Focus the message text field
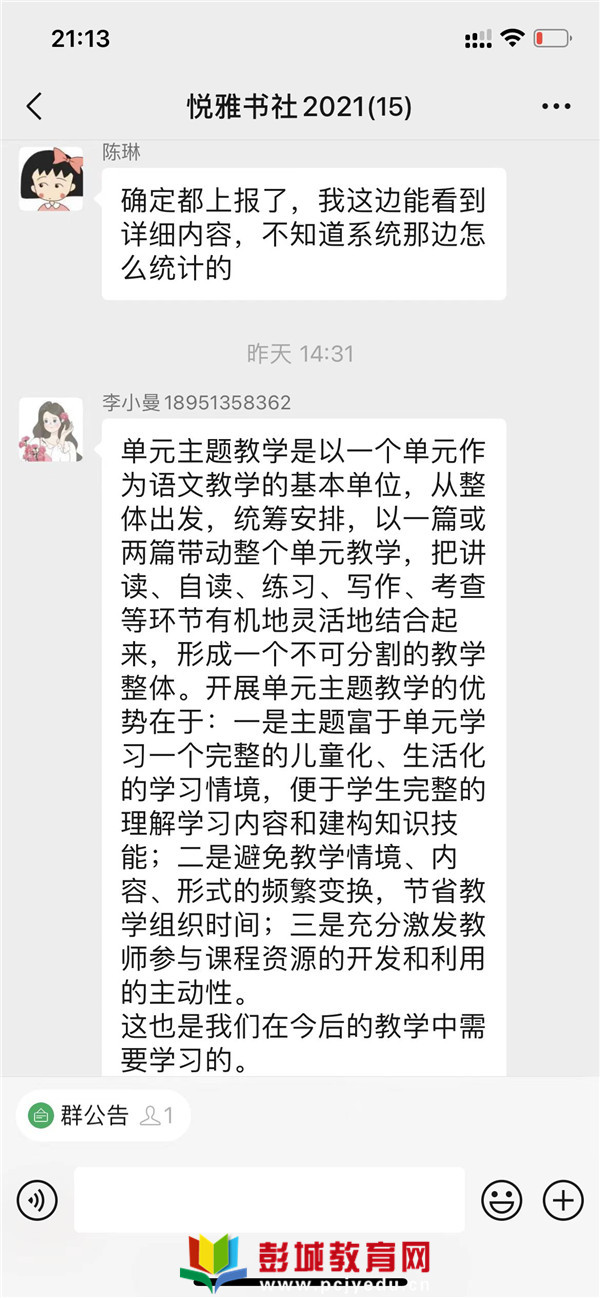600x1298 pixels. point(270,1200)
